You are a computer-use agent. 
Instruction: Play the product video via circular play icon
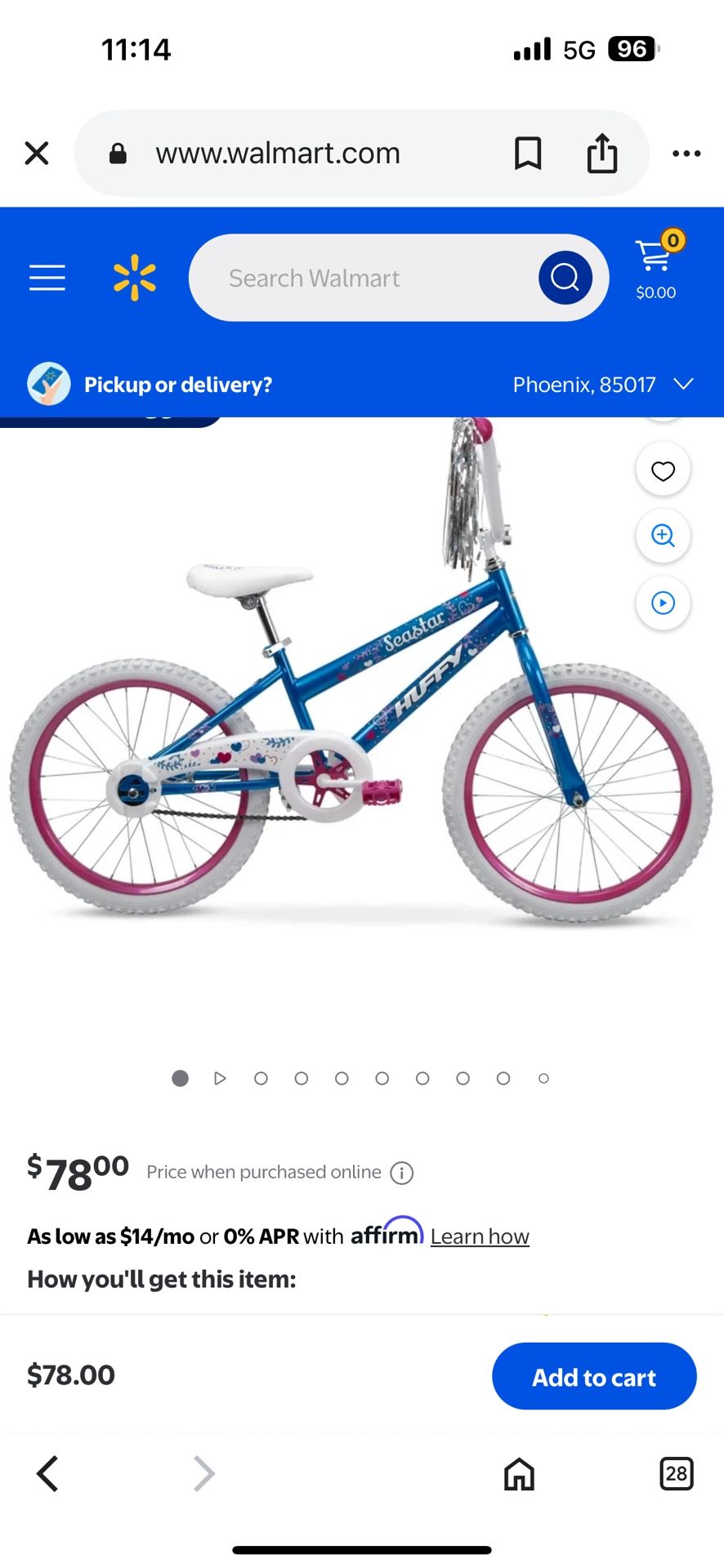tap(663, 603)
